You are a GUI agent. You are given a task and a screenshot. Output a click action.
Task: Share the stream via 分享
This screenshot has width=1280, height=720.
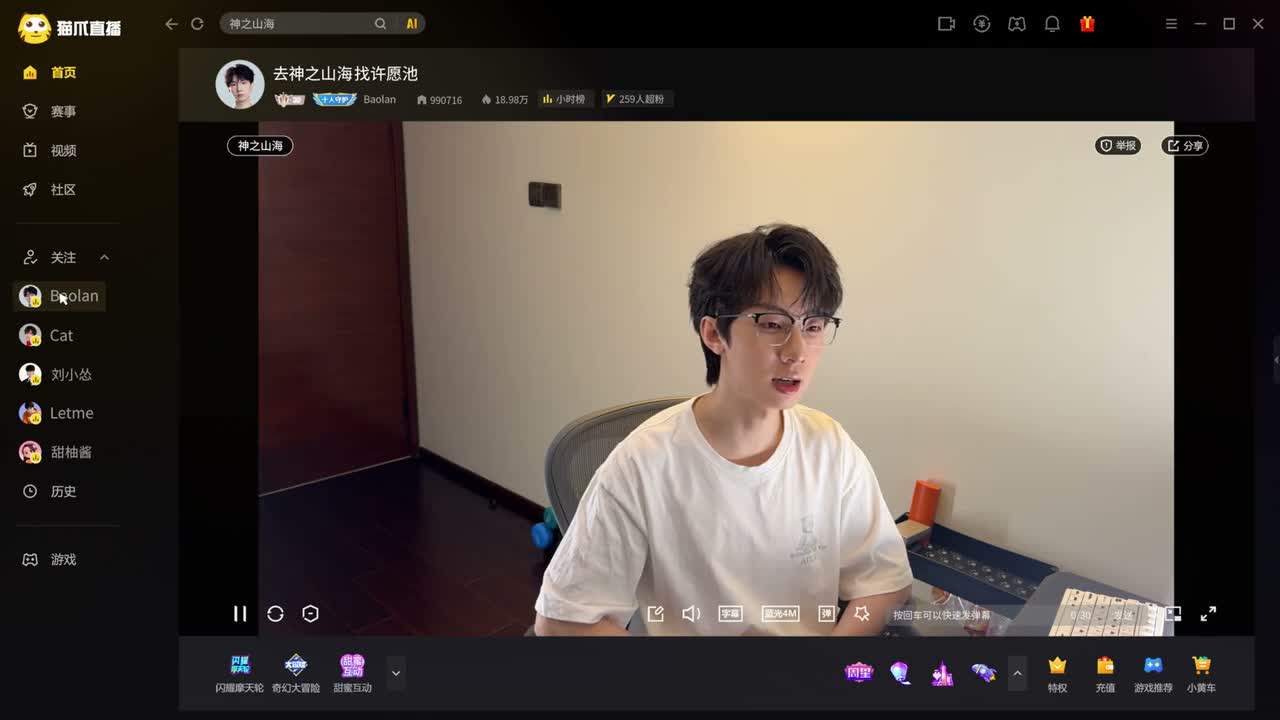[1185, 146]
